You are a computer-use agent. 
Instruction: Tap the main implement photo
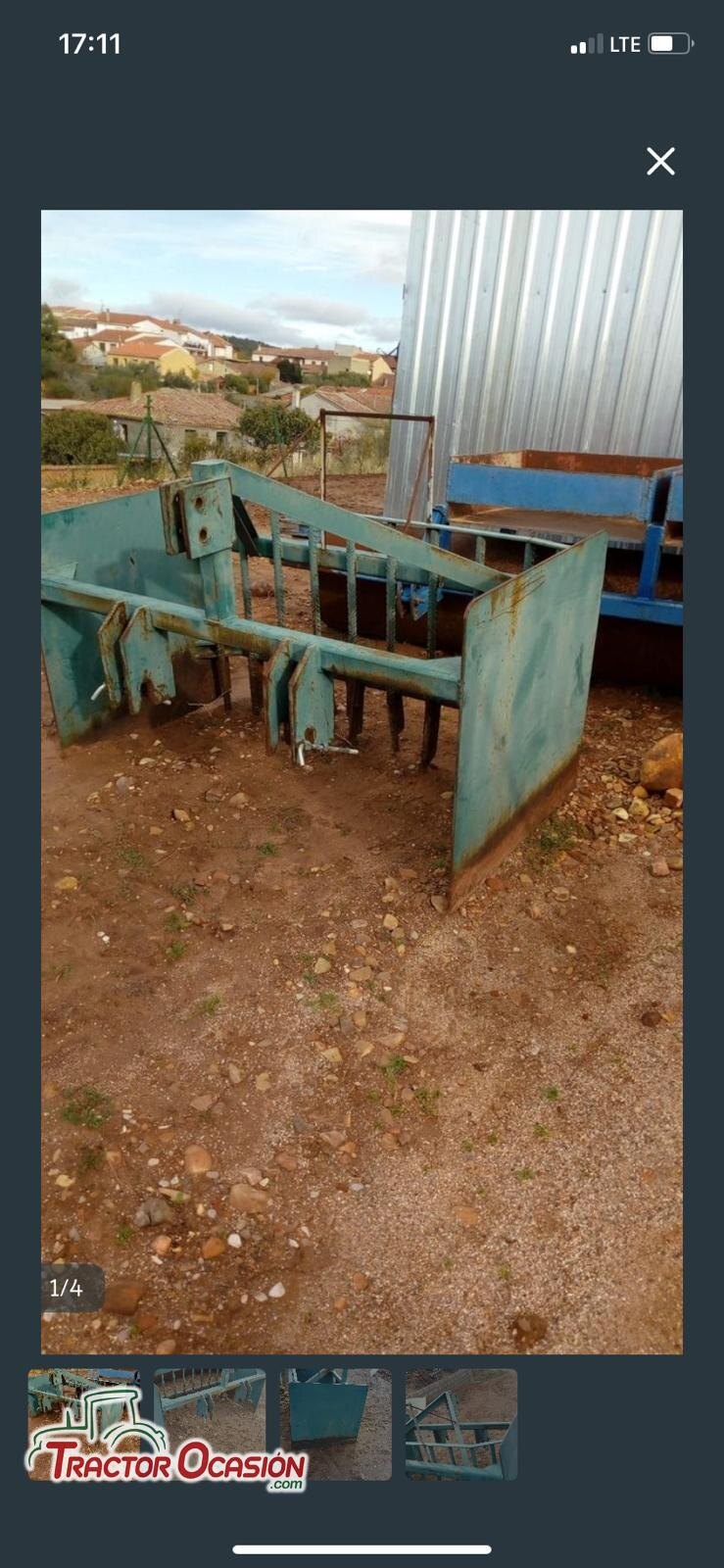[362, 782]
